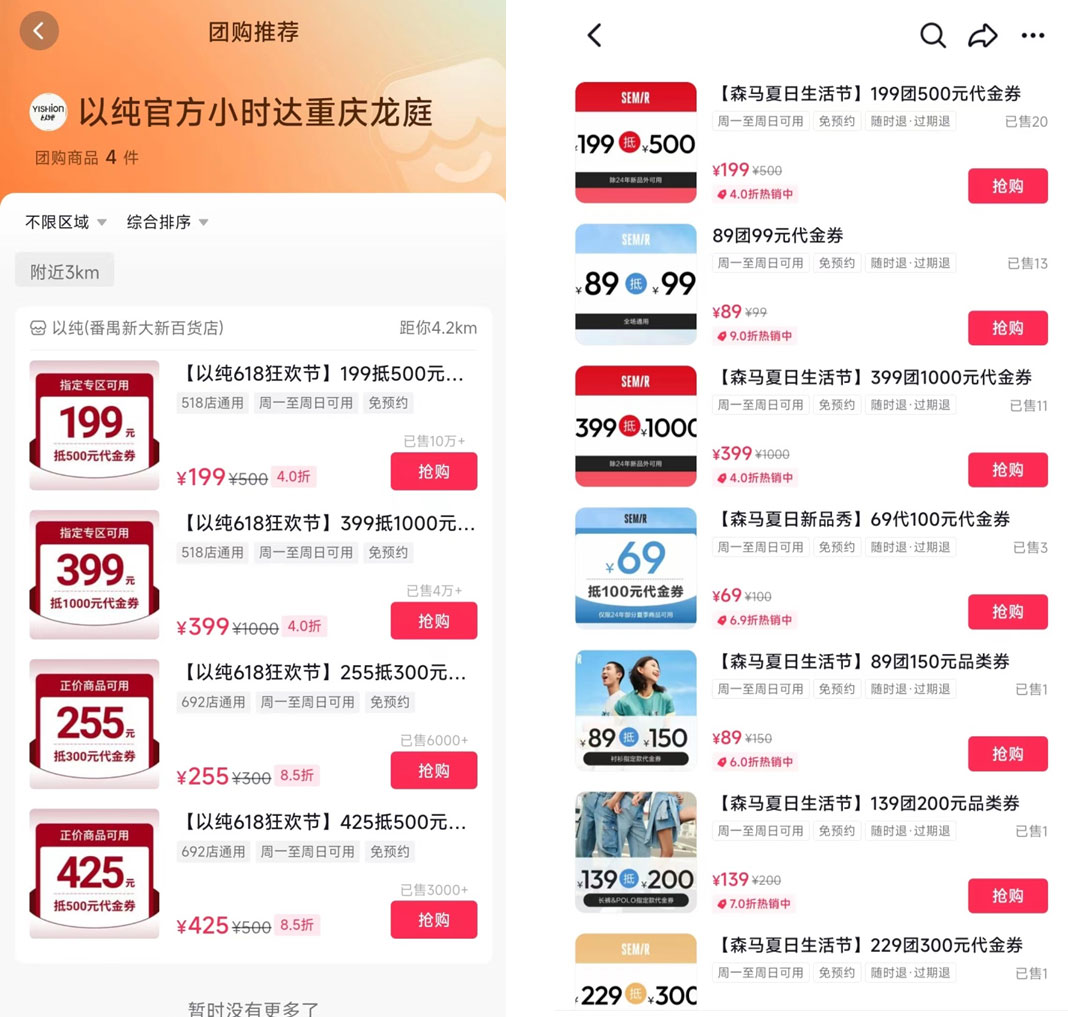Image resolution: width=1068 pixels, height=1017 pixels.
Task: Select the 附近3km filter chip
Action: click(64, 271)
